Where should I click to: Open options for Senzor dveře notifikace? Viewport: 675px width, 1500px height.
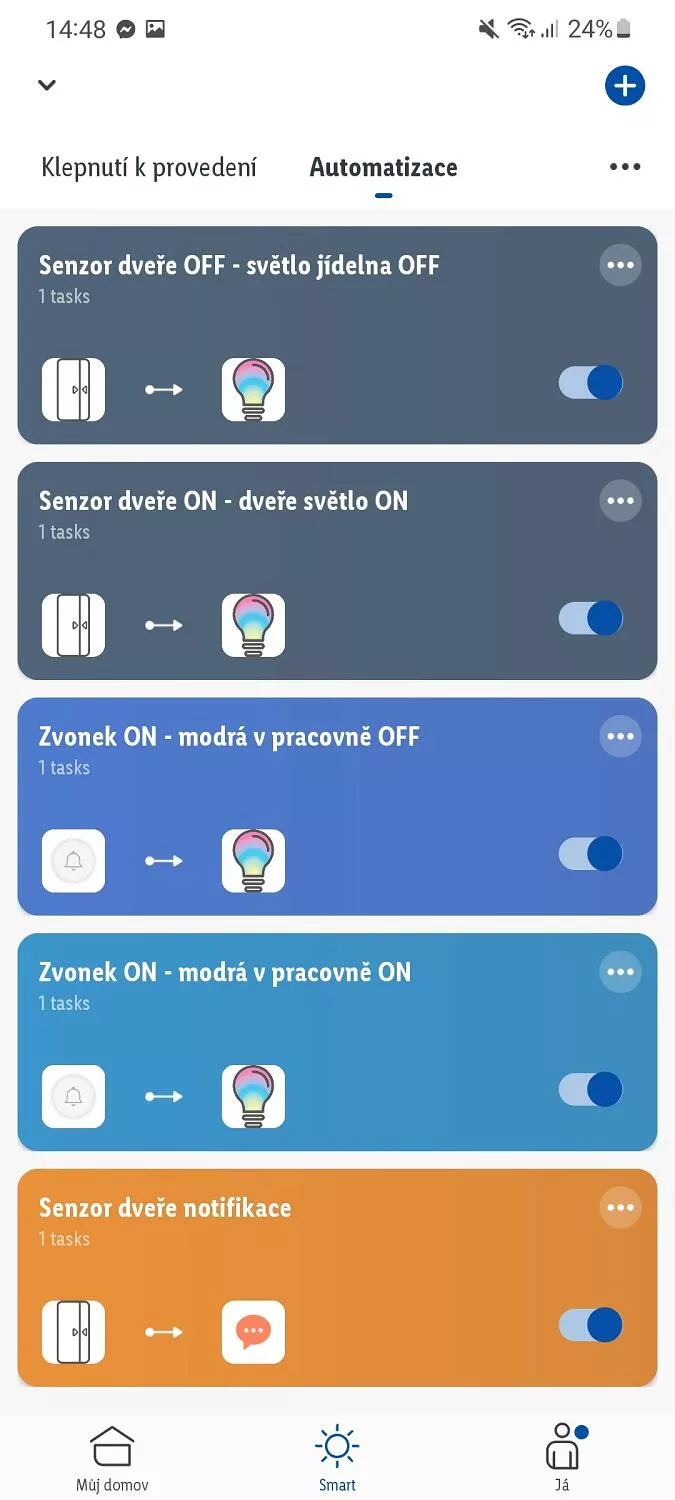coord(620,1208)
